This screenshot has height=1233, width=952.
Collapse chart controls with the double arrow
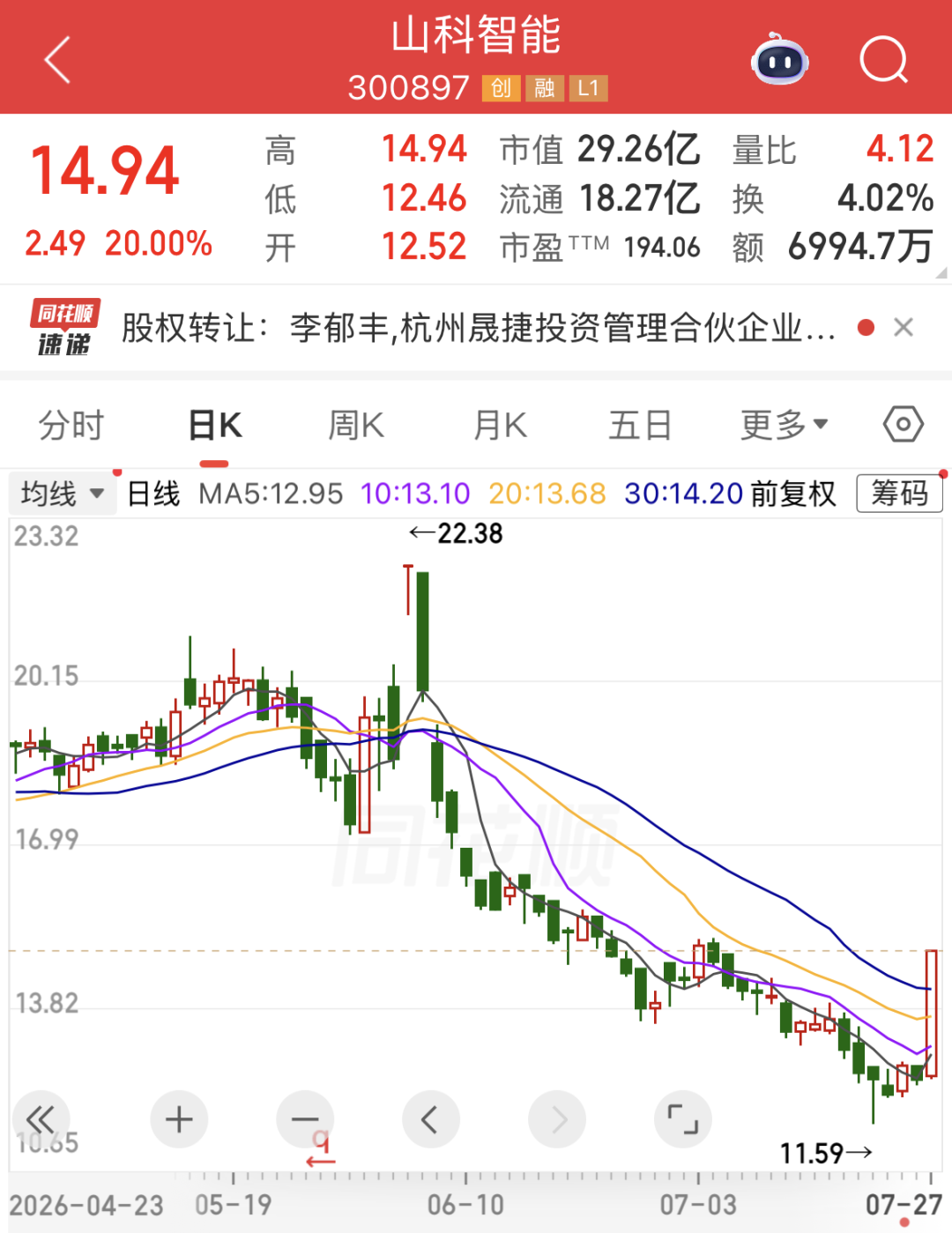tap(41, 1119)
